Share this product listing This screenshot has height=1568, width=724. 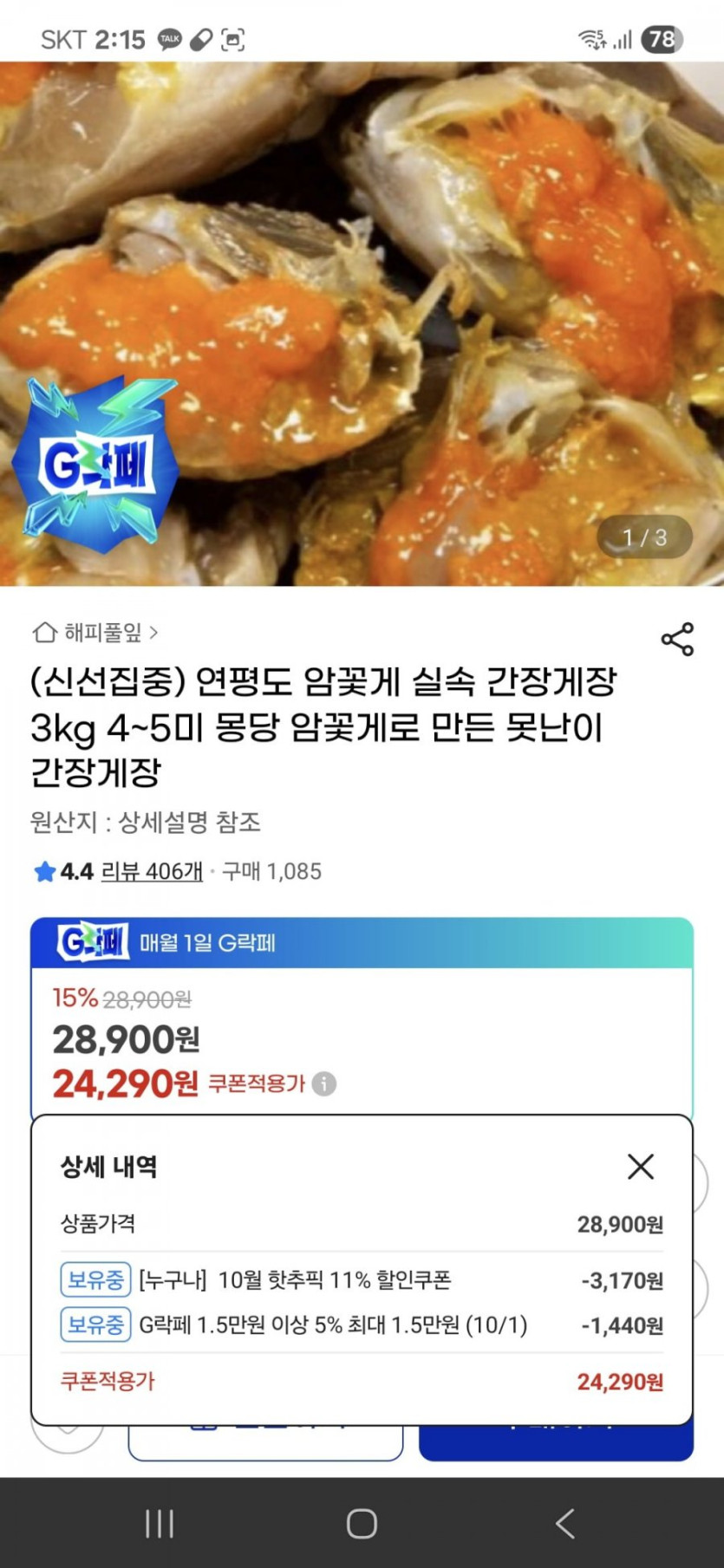pyautogui.click(x=677, y=639)
